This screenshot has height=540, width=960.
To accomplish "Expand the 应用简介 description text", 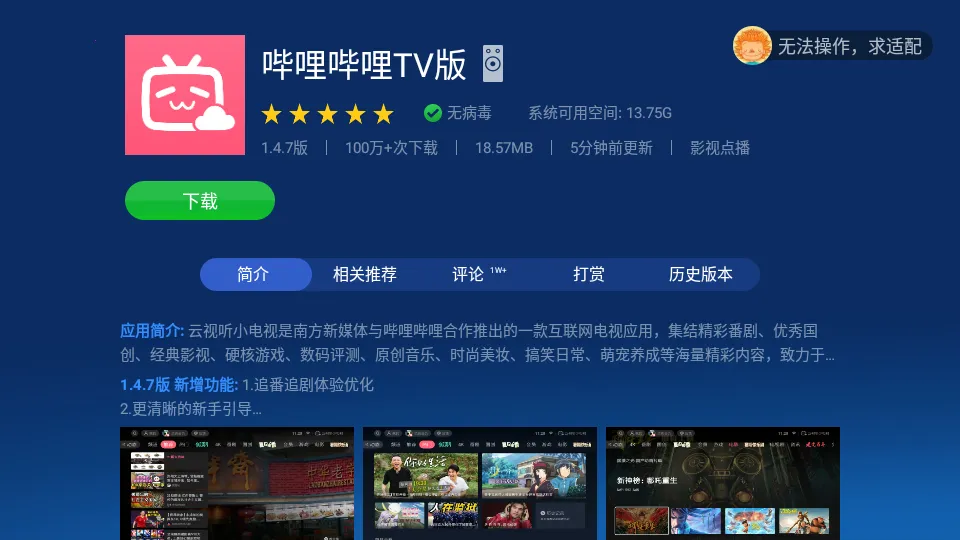I will 478,342.
